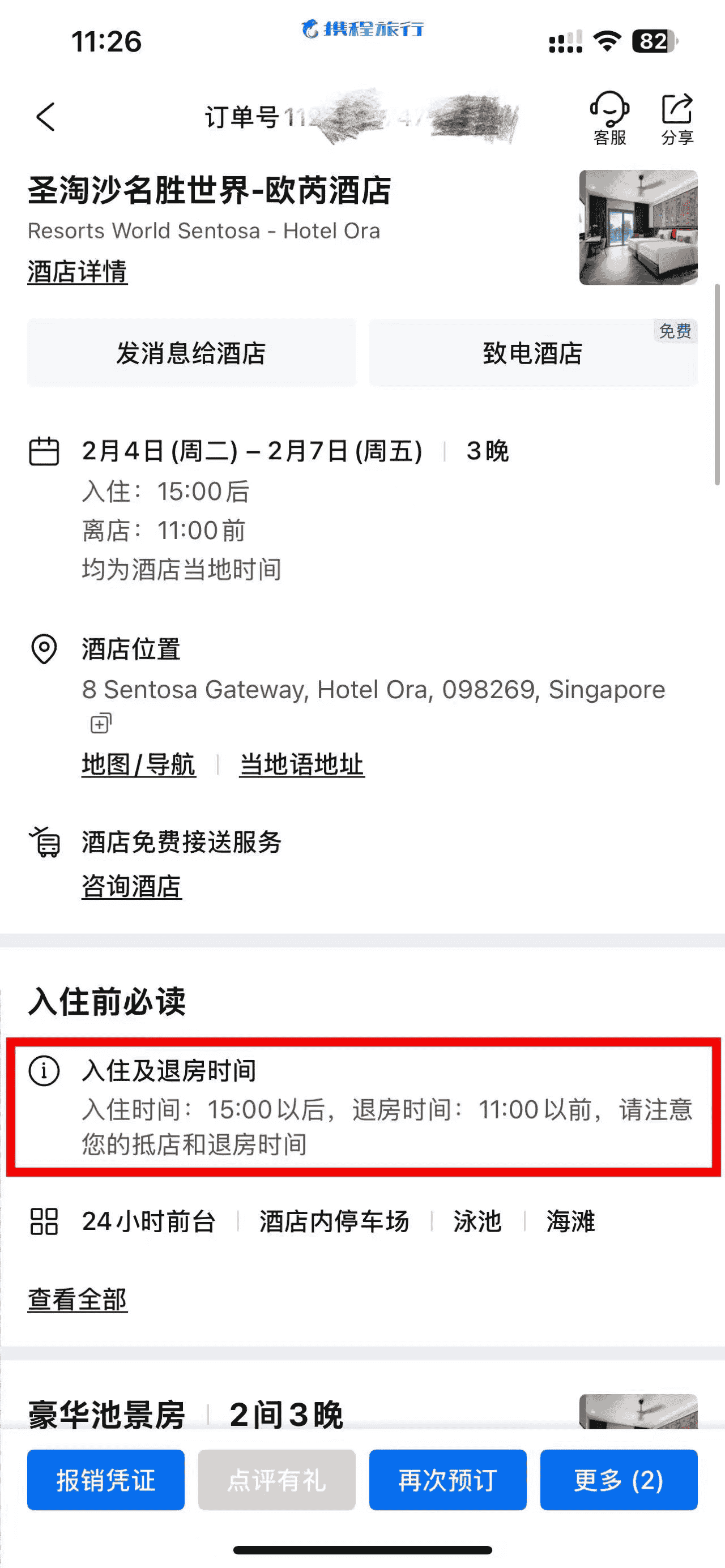725x1568 pixels.
Task: Tap the 点评有礼 review button
Action: coord(276,1480)
